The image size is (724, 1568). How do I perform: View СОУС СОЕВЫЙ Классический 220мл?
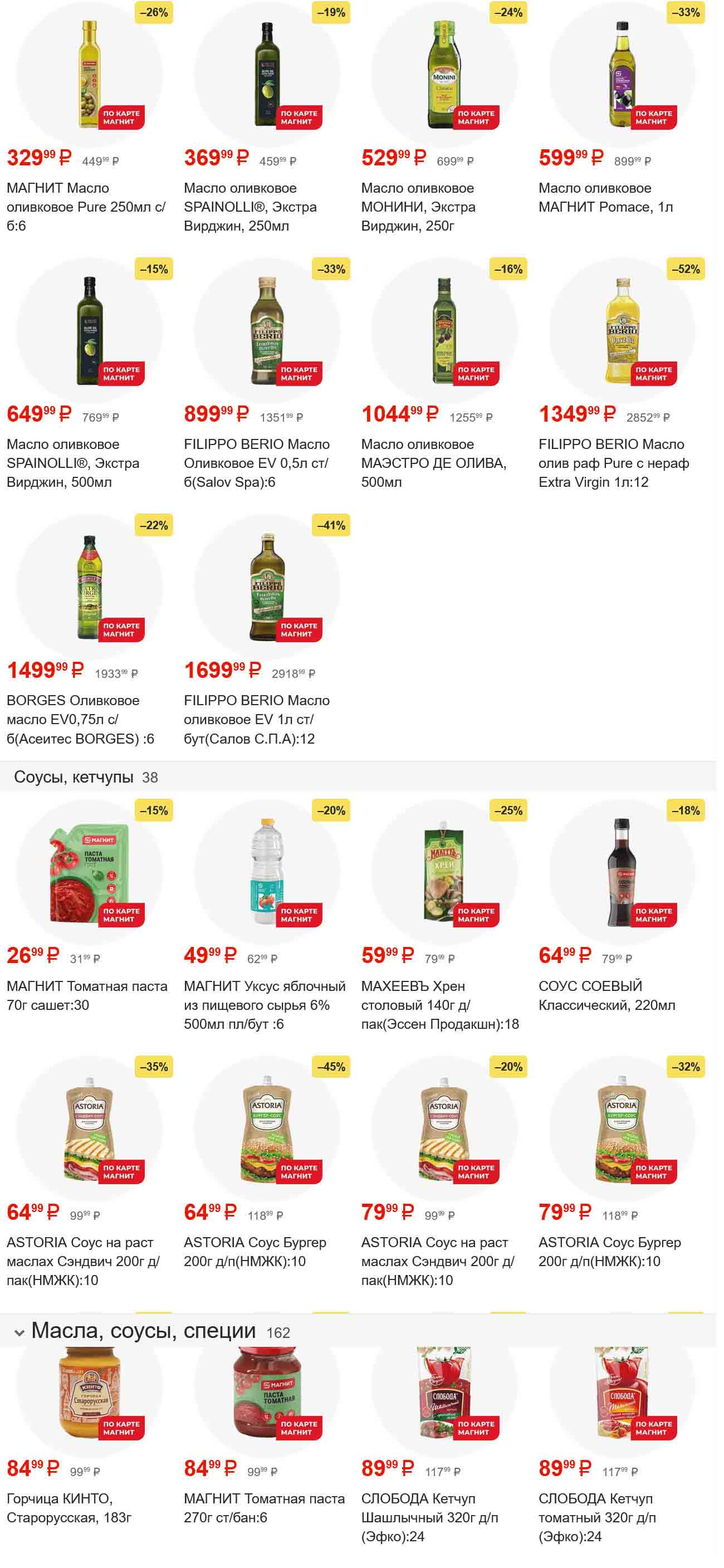click(x=622, y=873)
